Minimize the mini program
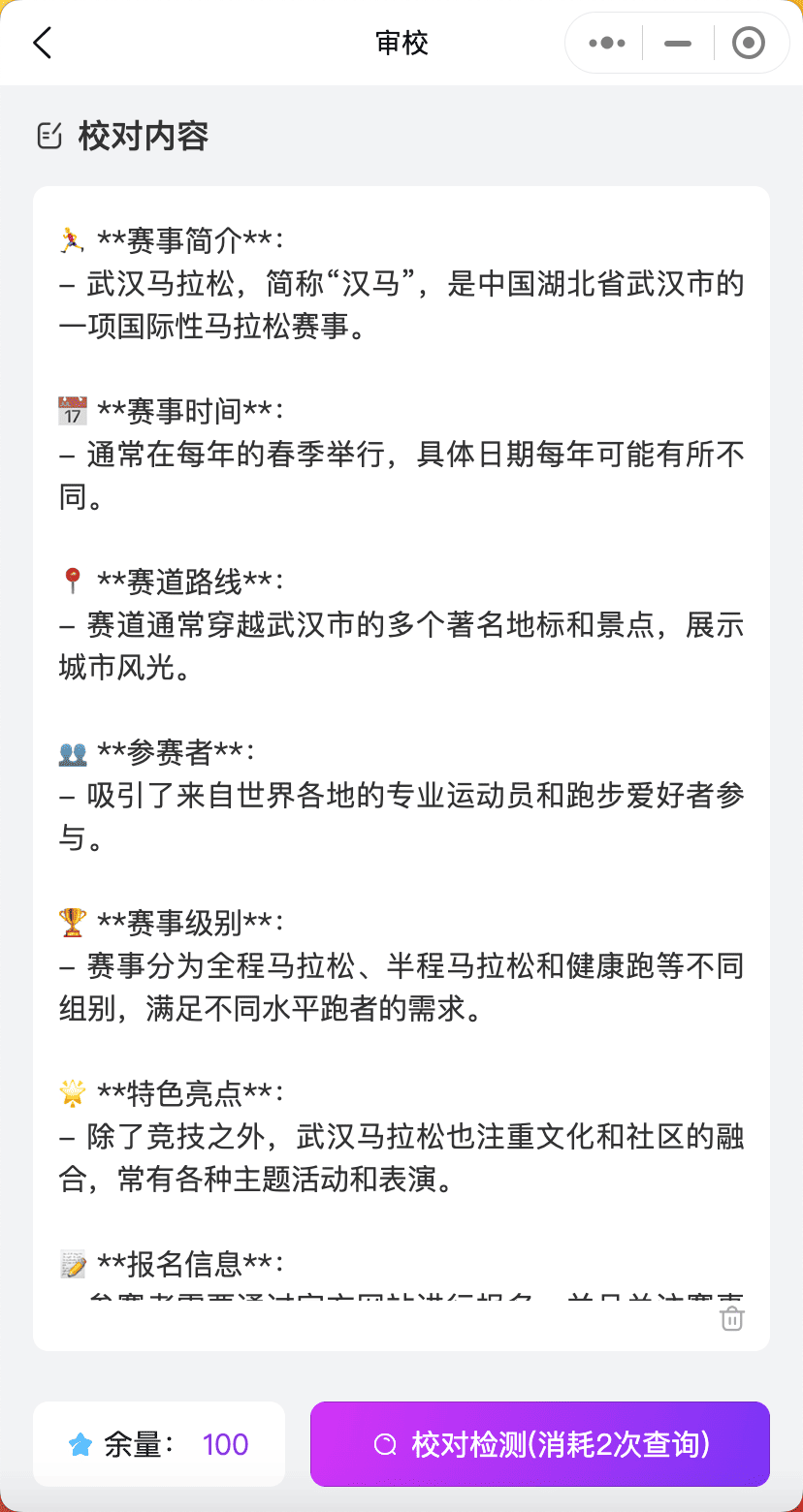This screenshot has width=803, height=1512. click(x=678, y=44)
